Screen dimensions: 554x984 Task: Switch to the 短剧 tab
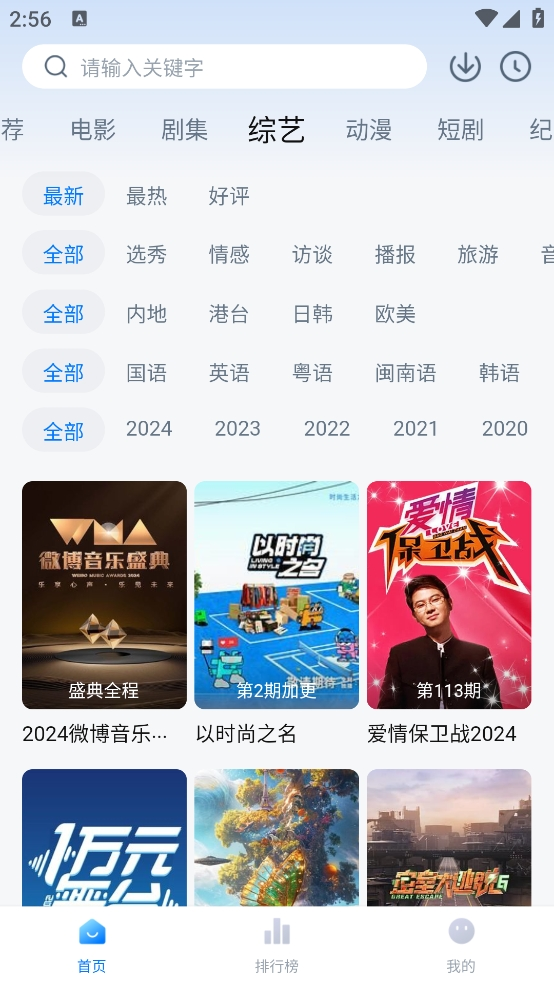pyautogui.click(x=461, y=130)
